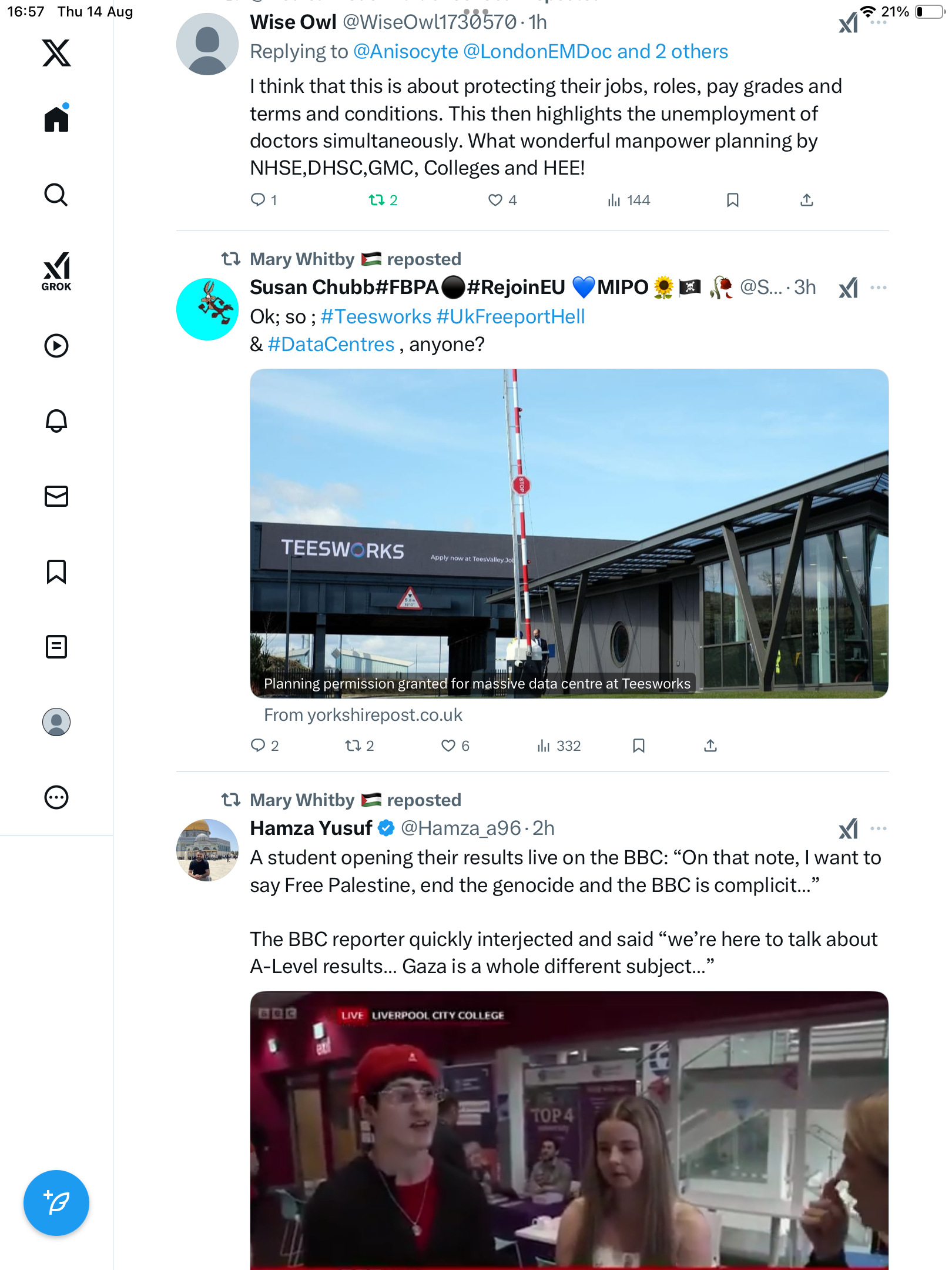Share Wise Owl's reply

[x=807, y=200]
